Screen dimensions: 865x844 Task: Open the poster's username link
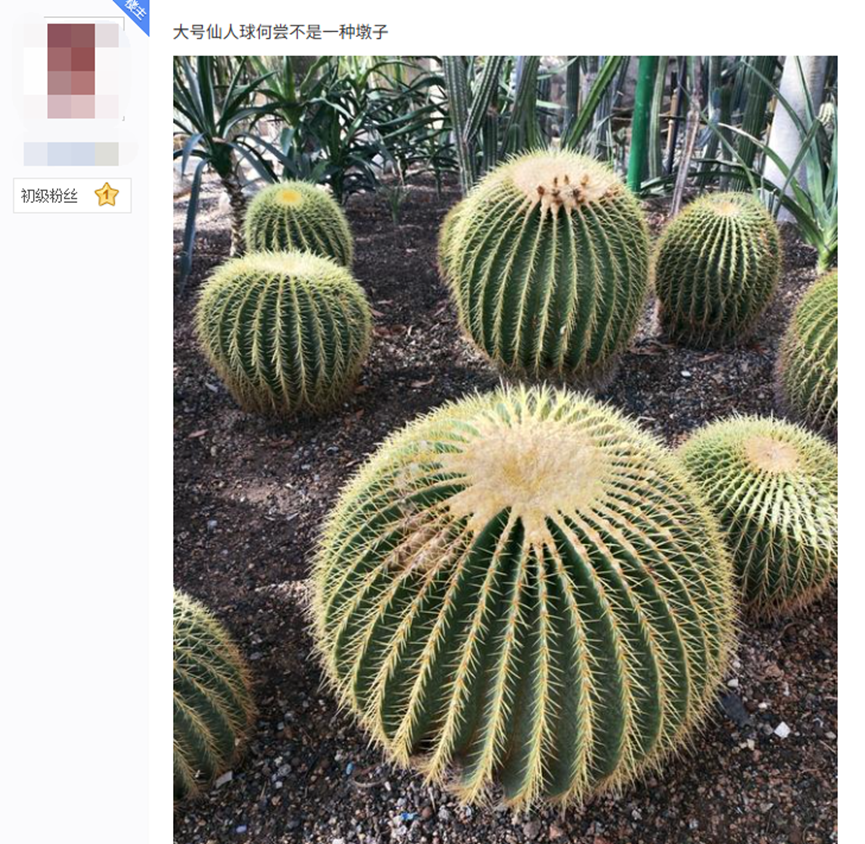[x=71, y=154]
